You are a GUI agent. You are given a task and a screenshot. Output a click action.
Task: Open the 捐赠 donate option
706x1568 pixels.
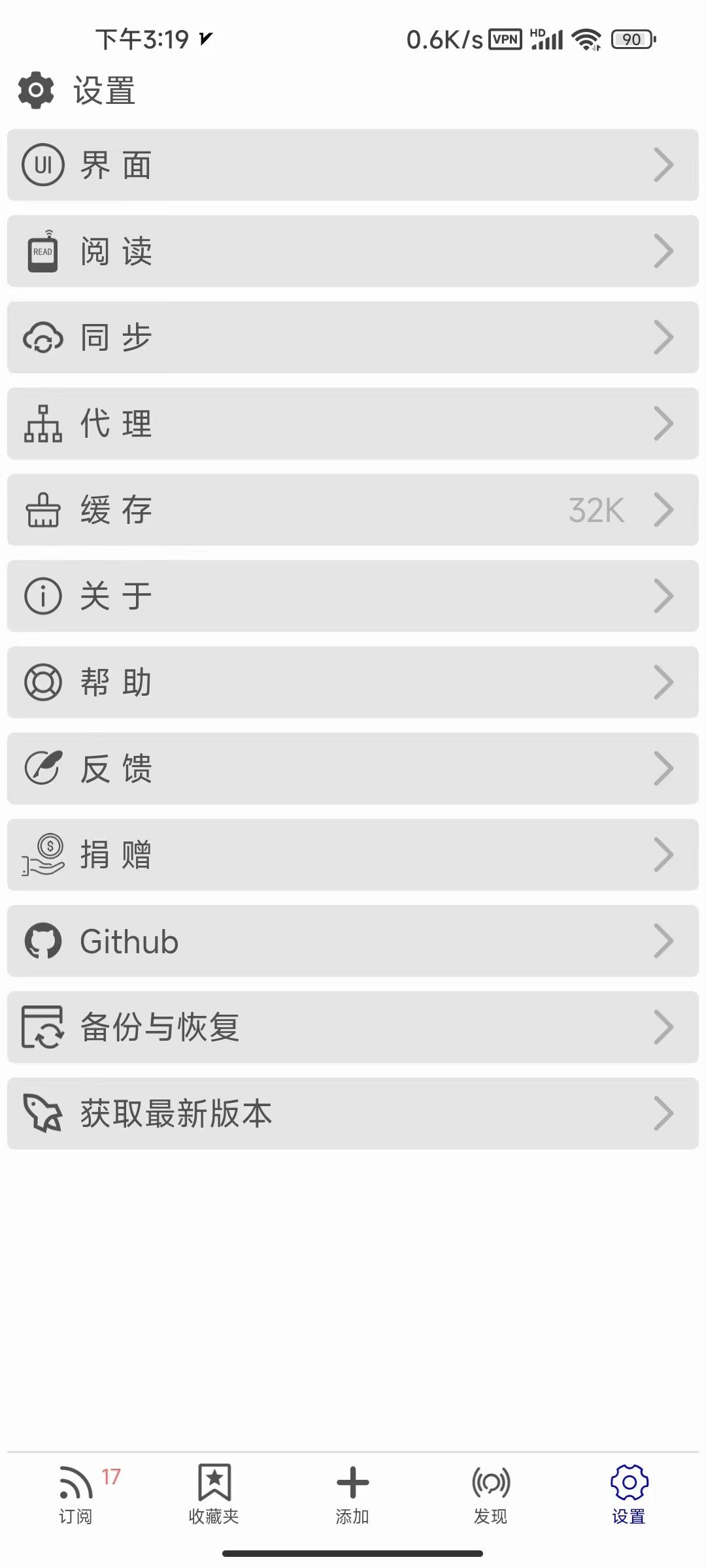[353, 855]
